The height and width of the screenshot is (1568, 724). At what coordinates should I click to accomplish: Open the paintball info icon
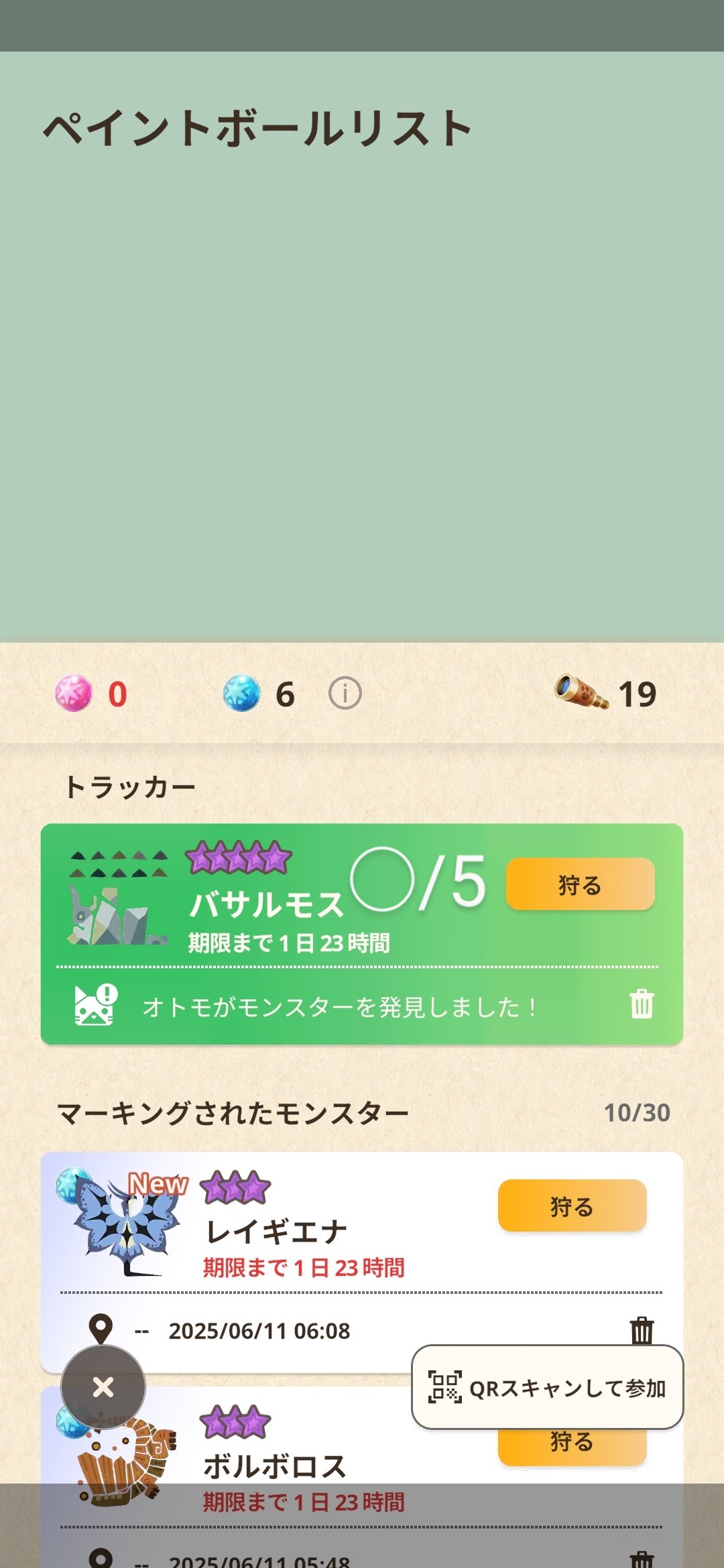point(345,694)
